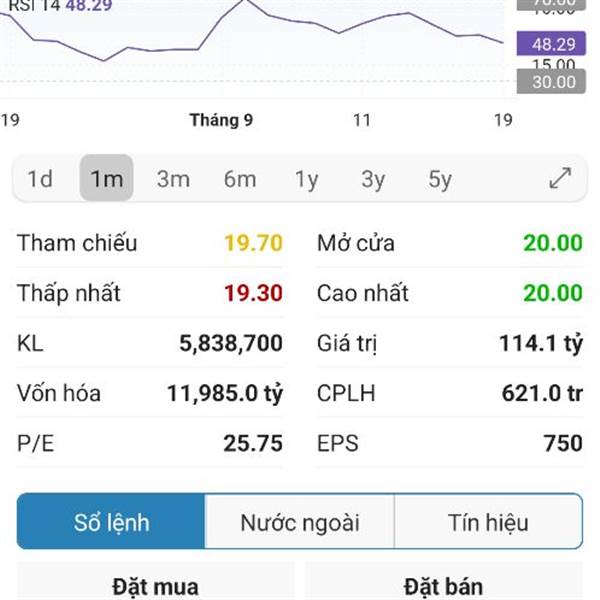Show the 1y chart range
This screenshot has width=600, height=600.
[306, 179]
